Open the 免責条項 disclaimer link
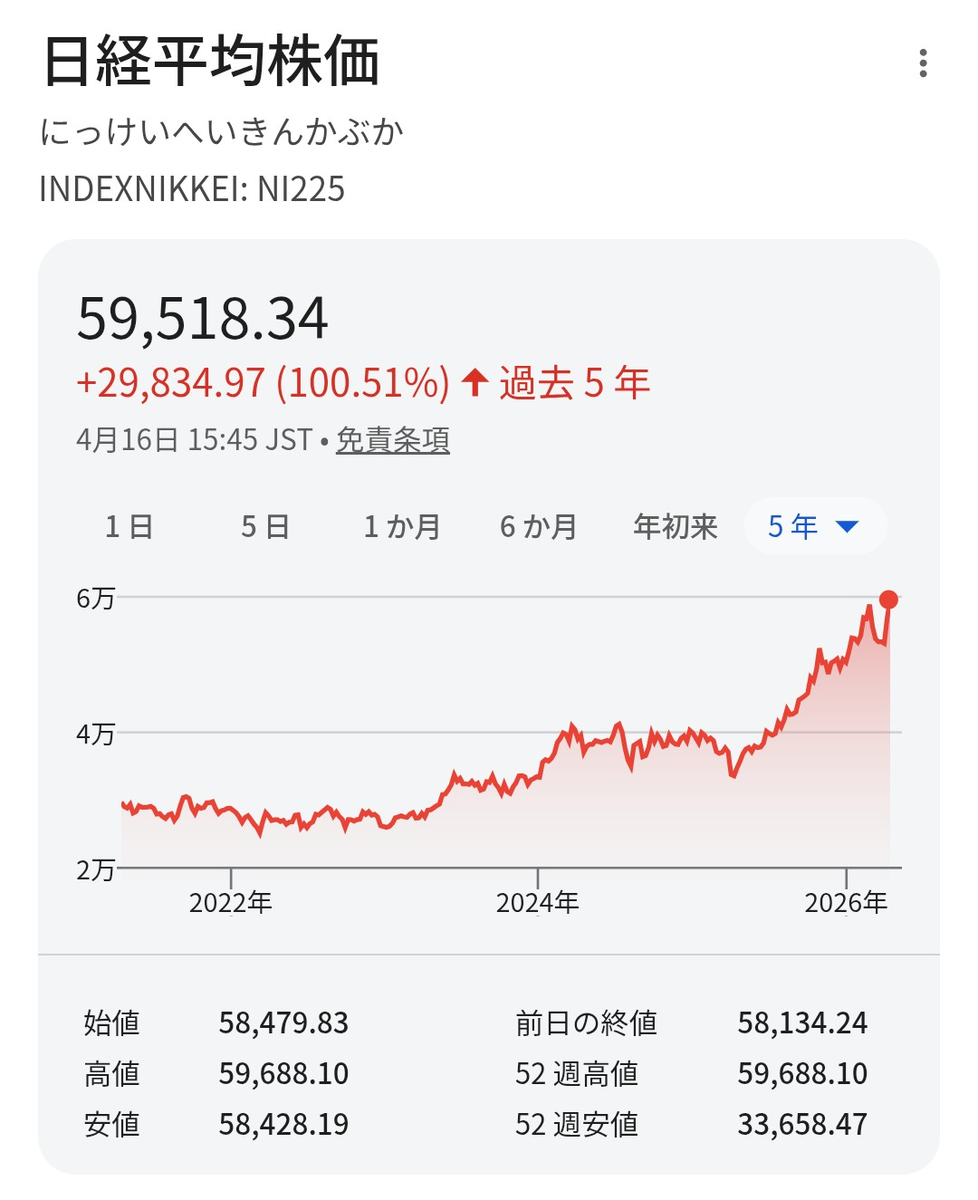Viewport: 978px width, 1200px height. tap(392, 440)
